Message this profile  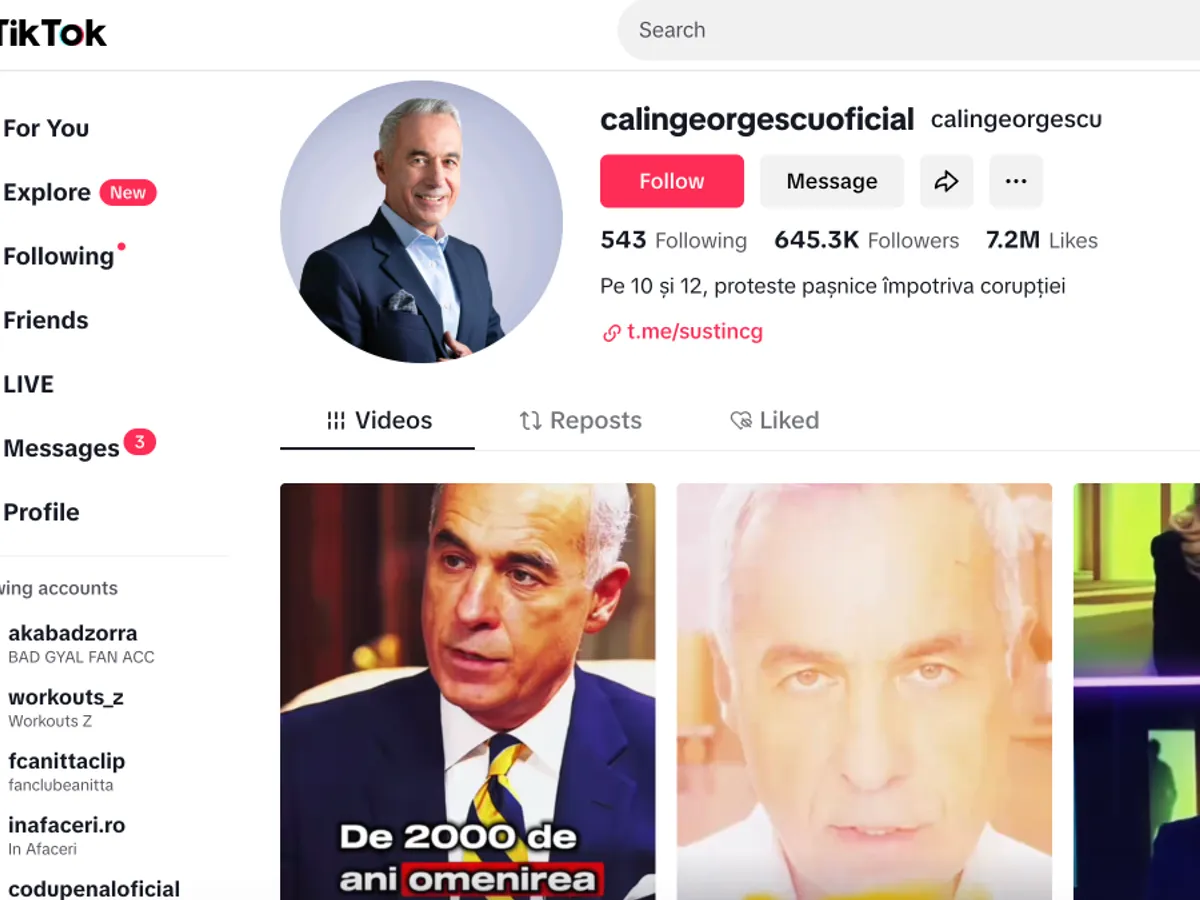tap(831, 181)
